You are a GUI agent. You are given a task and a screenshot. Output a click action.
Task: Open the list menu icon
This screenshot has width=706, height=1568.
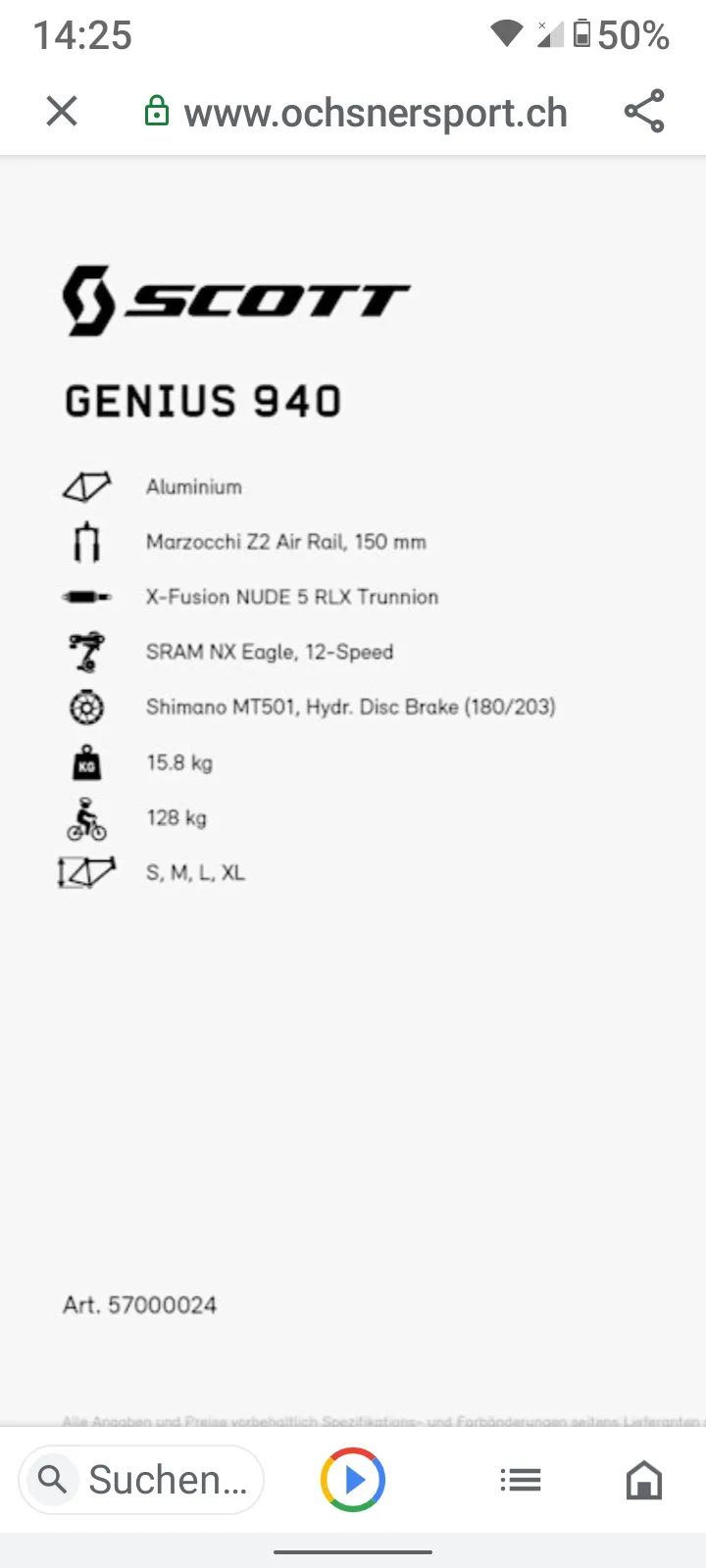[x=520, y=1480]
